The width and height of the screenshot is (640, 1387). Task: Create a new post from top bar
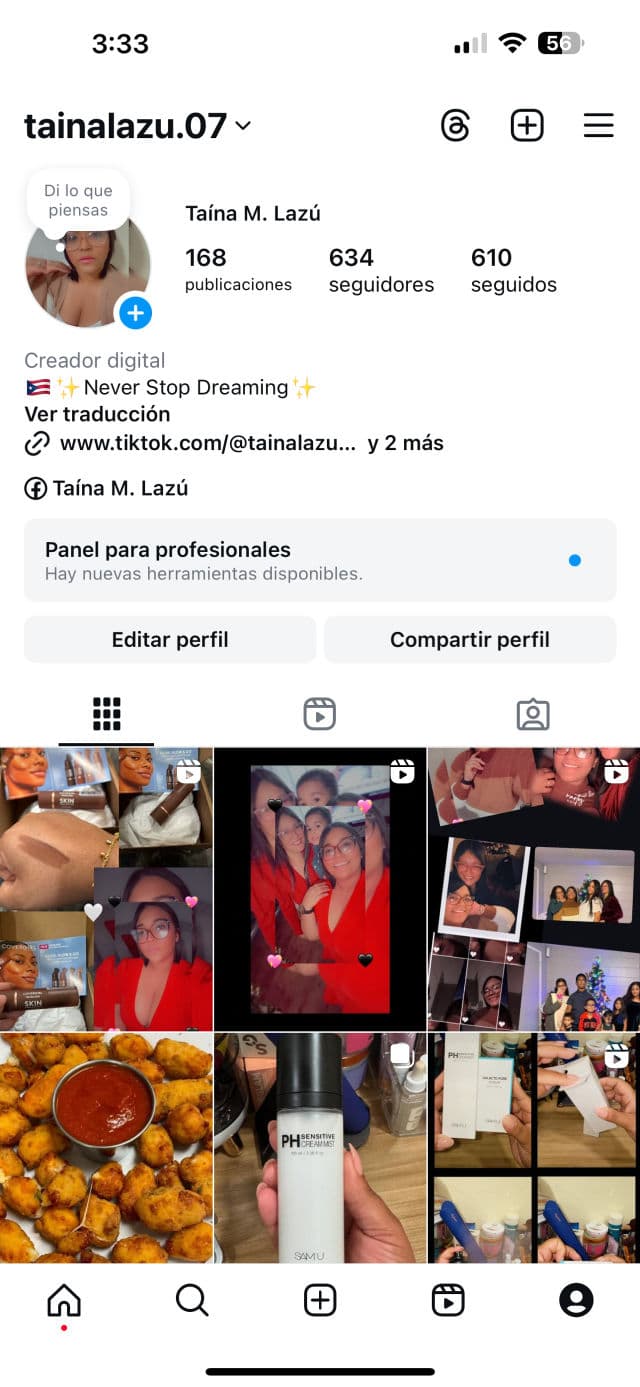tap(527, 126)
